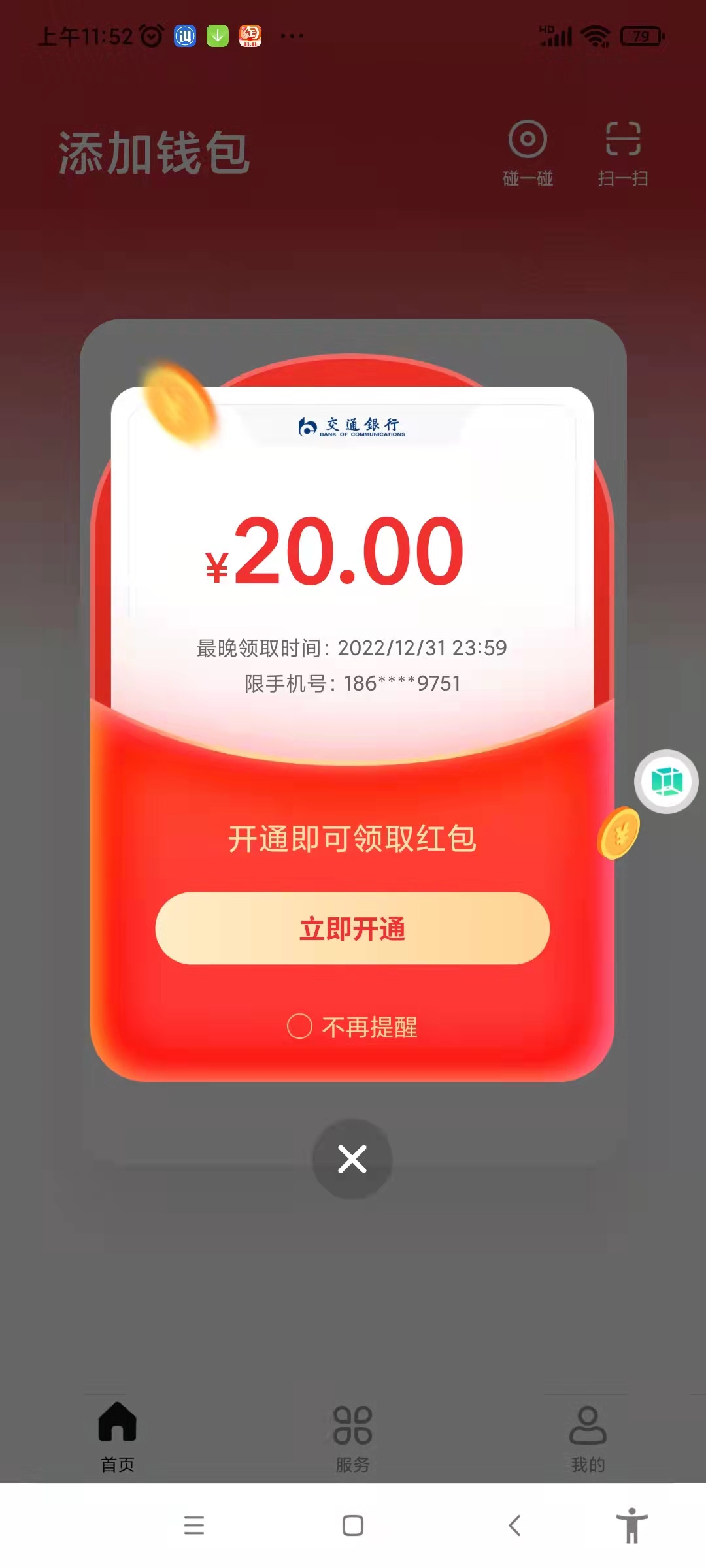This screenshot has width=706, height=1568.
Task: Switch to the 服务 tab
Action: click(352, 1436)
